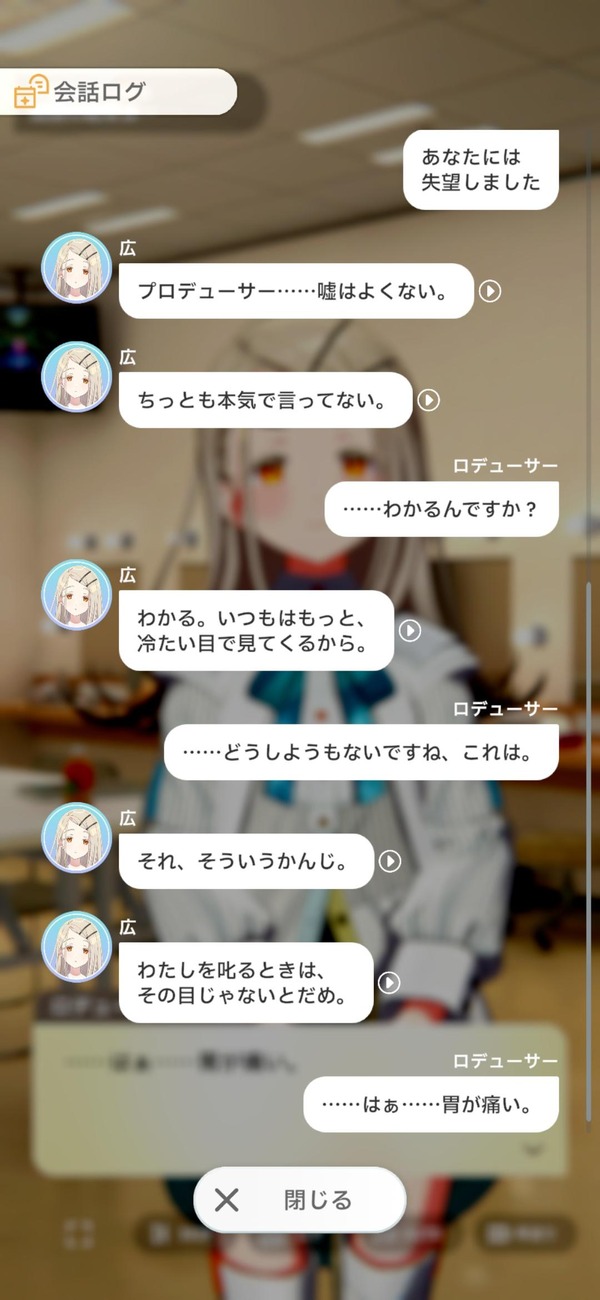
Task: Replay voice for プロデューサー……嘘はよくない。
Action: tap(489, 291)
